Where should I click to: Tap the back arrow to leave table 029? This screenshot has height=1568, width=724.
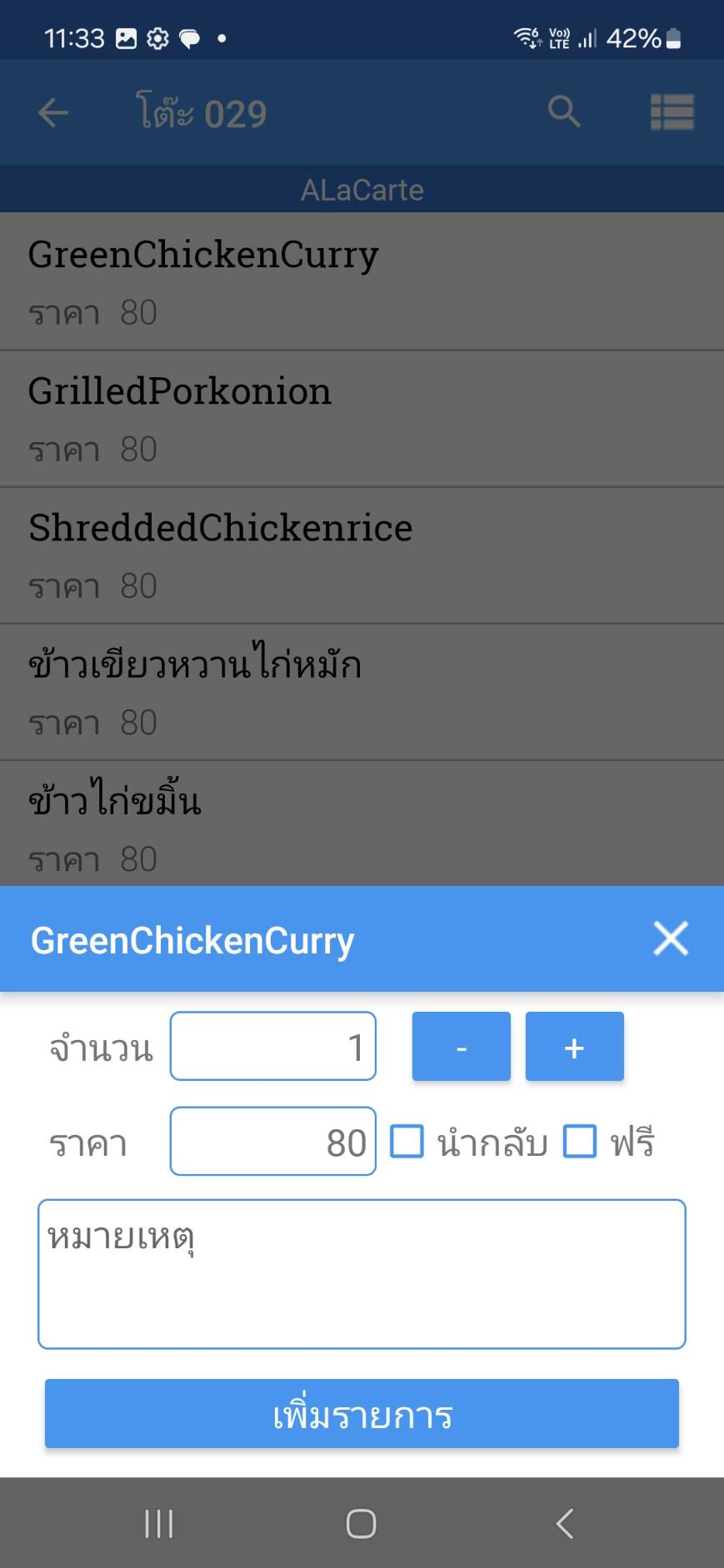coord(52,112)
